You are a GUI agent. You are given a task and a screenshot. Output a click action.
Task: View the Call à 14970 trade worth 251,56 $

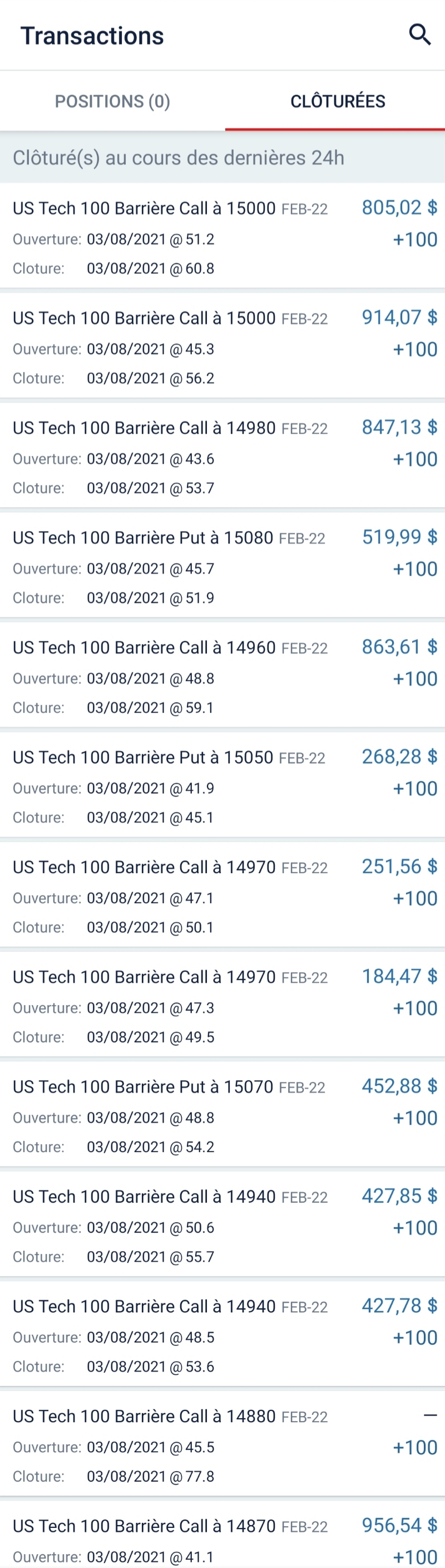[x=222, y=896]
